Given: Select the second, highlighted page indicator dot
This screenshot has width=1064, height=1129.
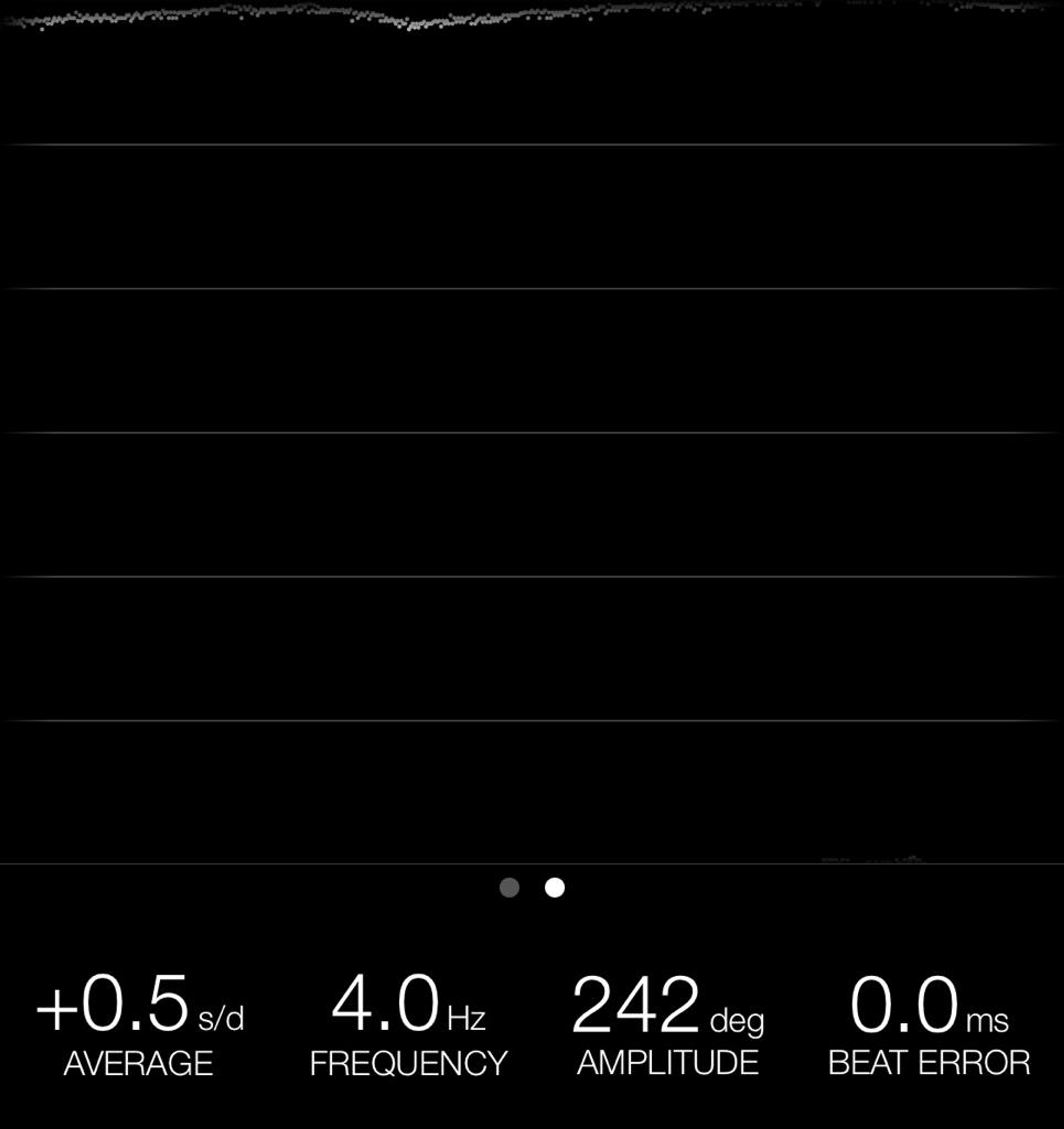Looking at the screenshot, I should pos(554,887).
